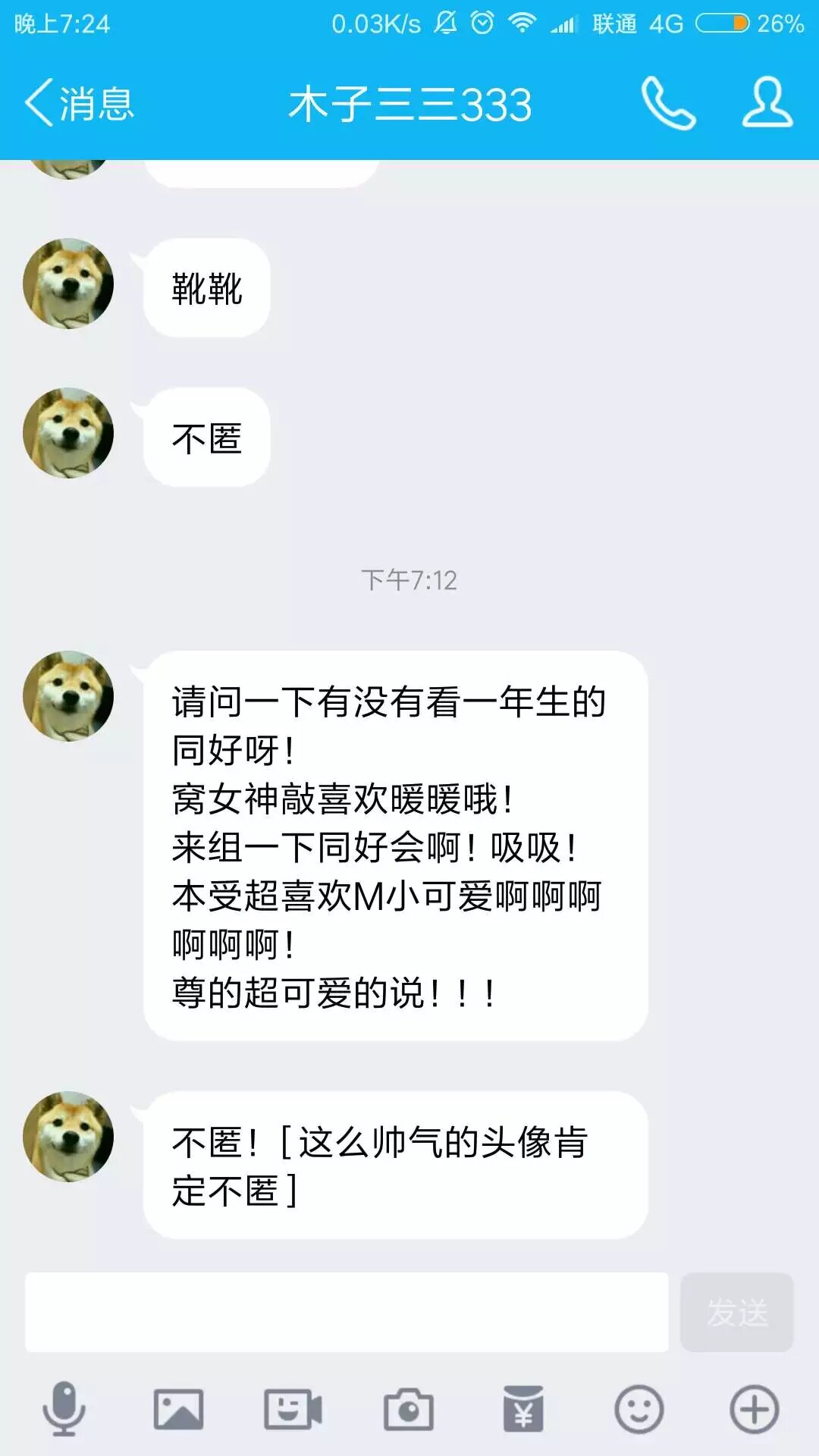This screenshot has height=1456, width=819.
Task: Open the image gallery picker
Action: [178, 1409]
